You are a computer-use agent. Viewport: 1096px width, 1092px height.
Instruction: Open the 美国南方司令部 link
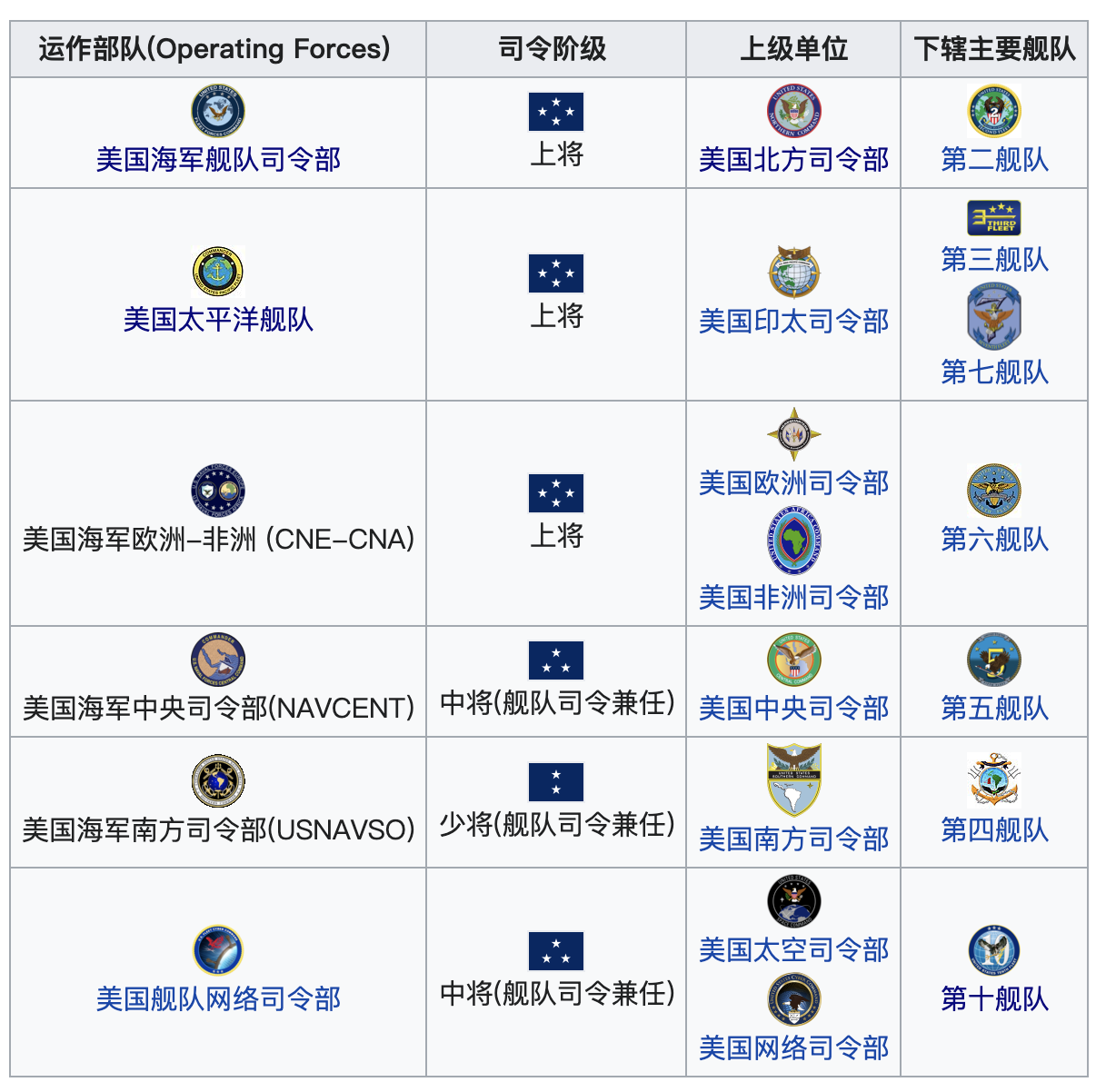793,839
